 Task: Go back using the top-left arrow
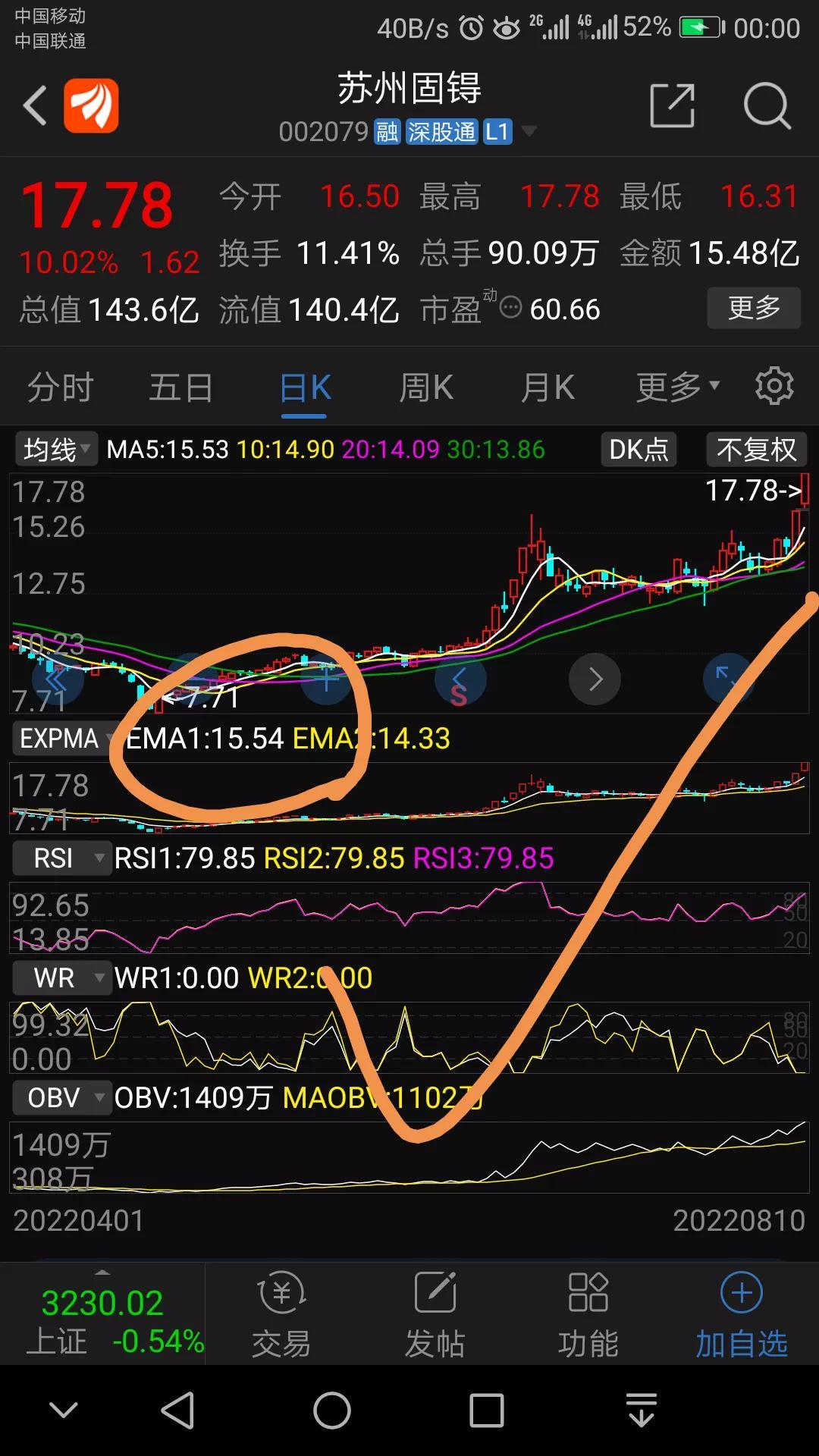[x=35, y=105]
